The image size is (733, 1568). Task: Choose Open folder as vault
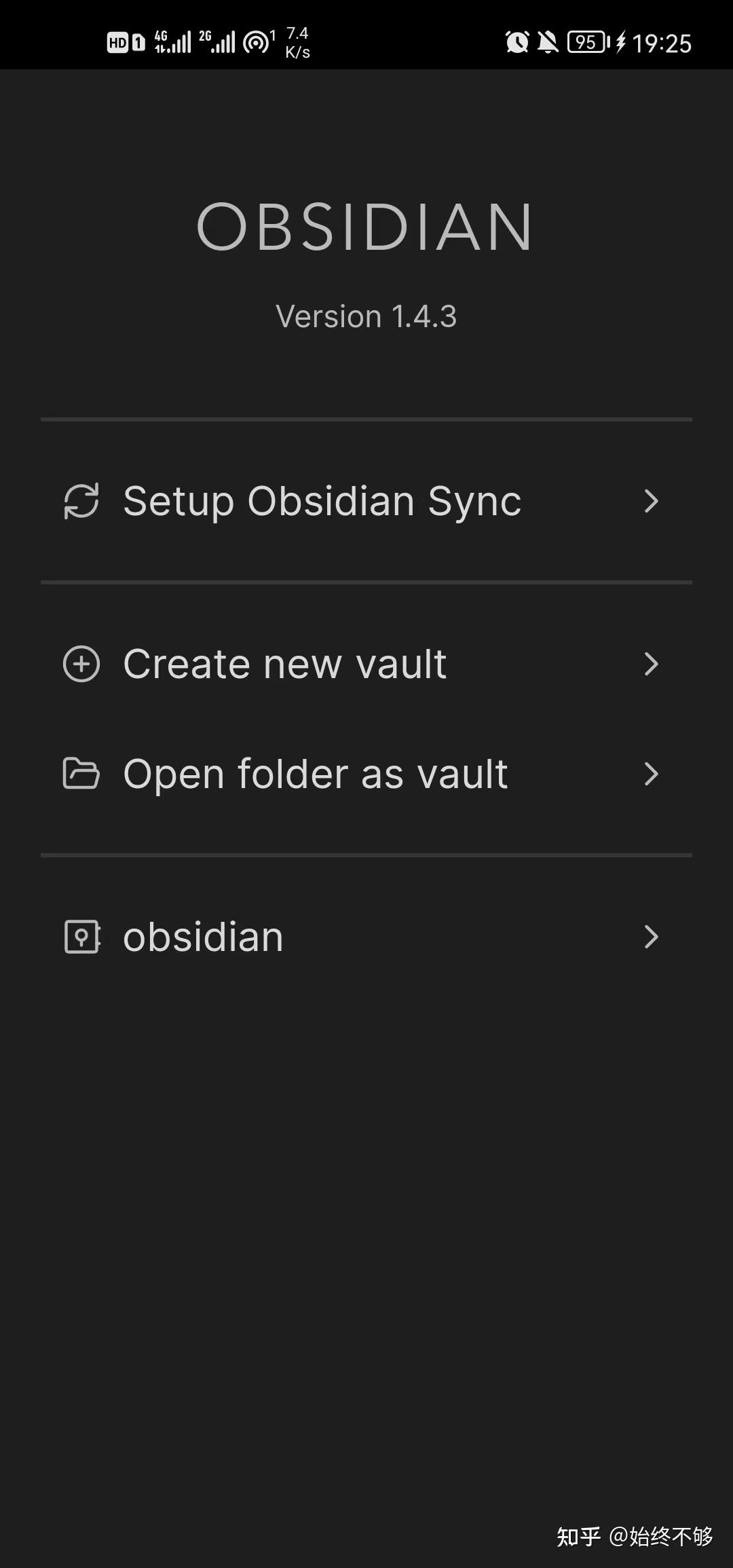(314, 773)
